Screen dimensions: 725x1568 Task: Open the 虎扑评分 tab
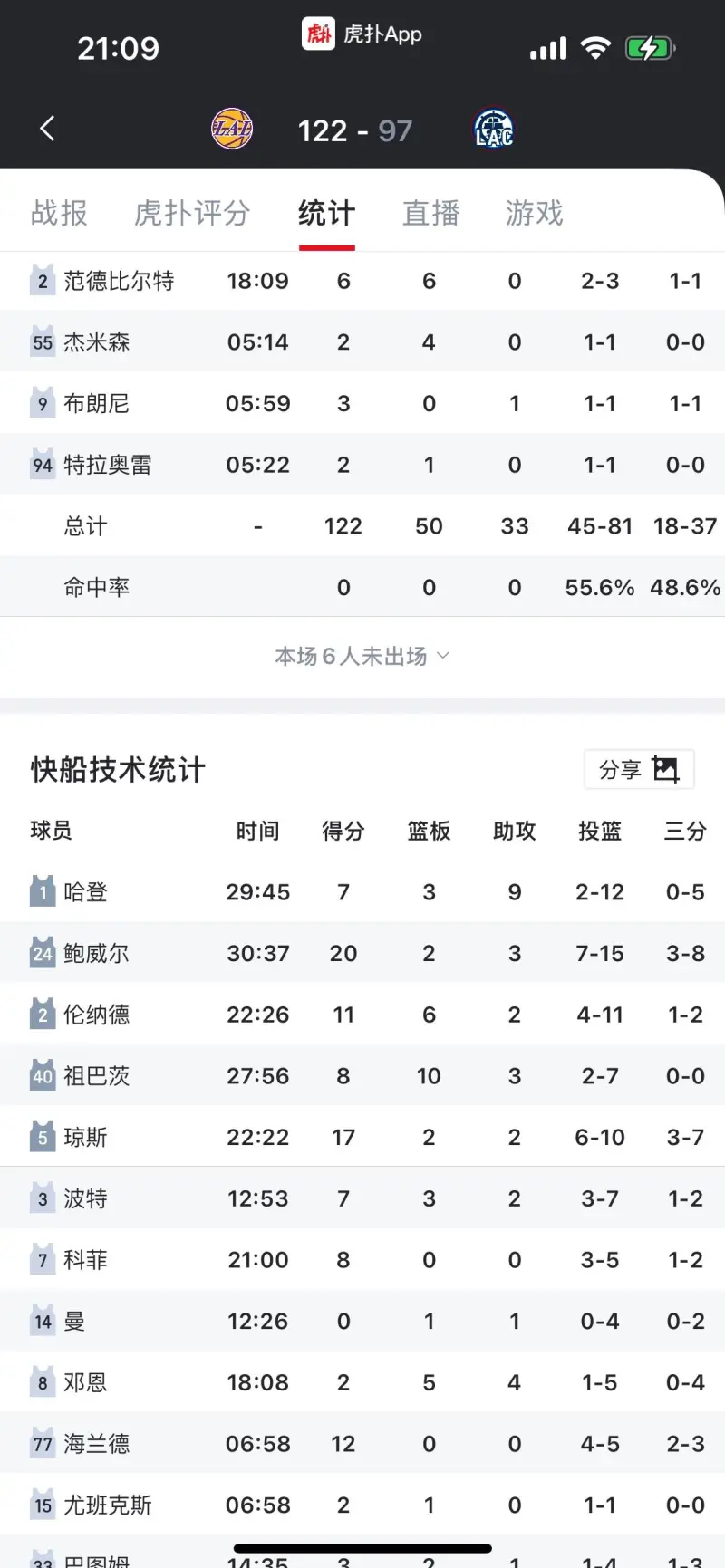point(192,214)
